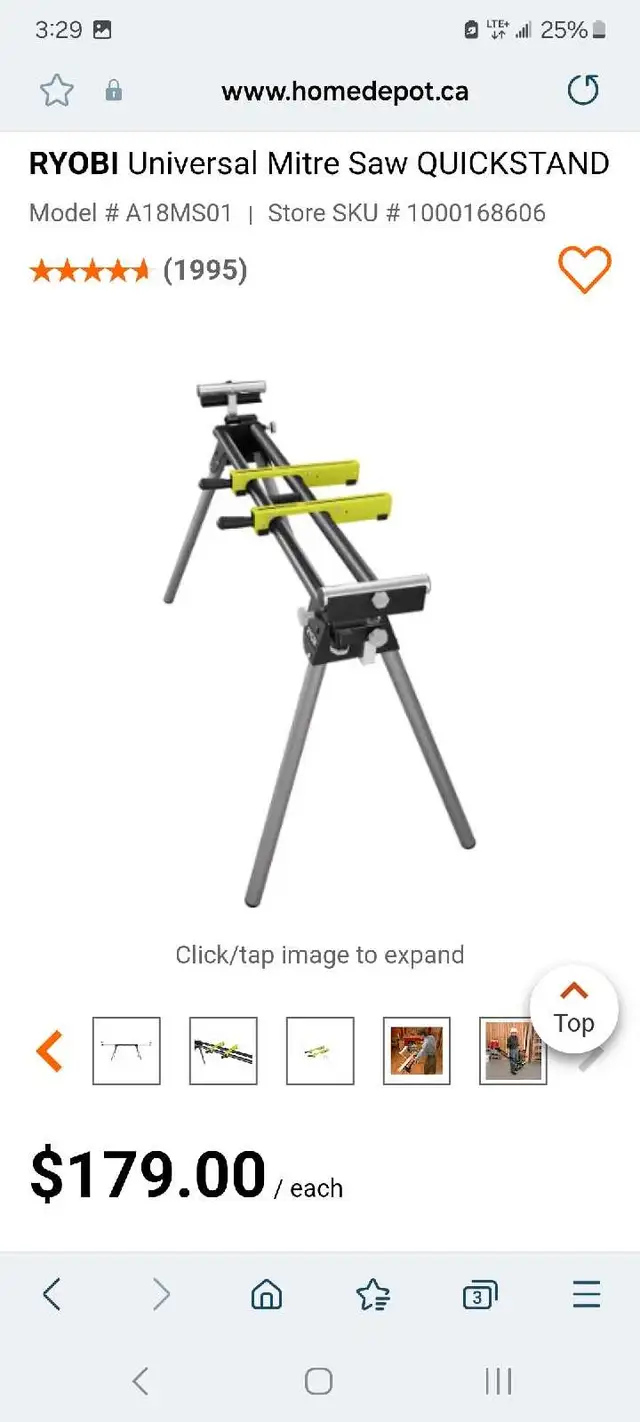Viewport: 640px width, 1422px height.
Task: Tap the system home button
Action: pyautogui.click(x=319, y=1381)
